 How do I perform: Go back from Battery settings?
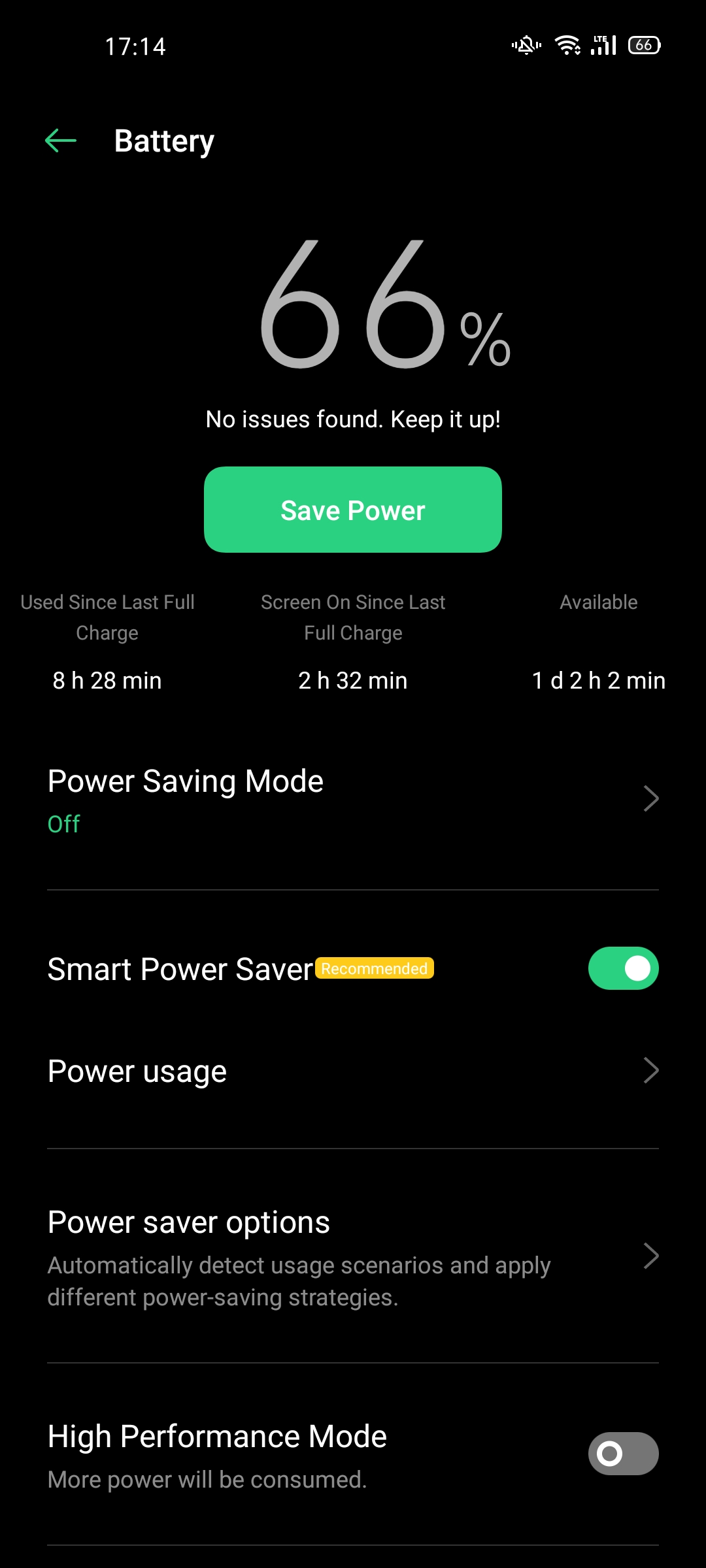coord(61,140)
